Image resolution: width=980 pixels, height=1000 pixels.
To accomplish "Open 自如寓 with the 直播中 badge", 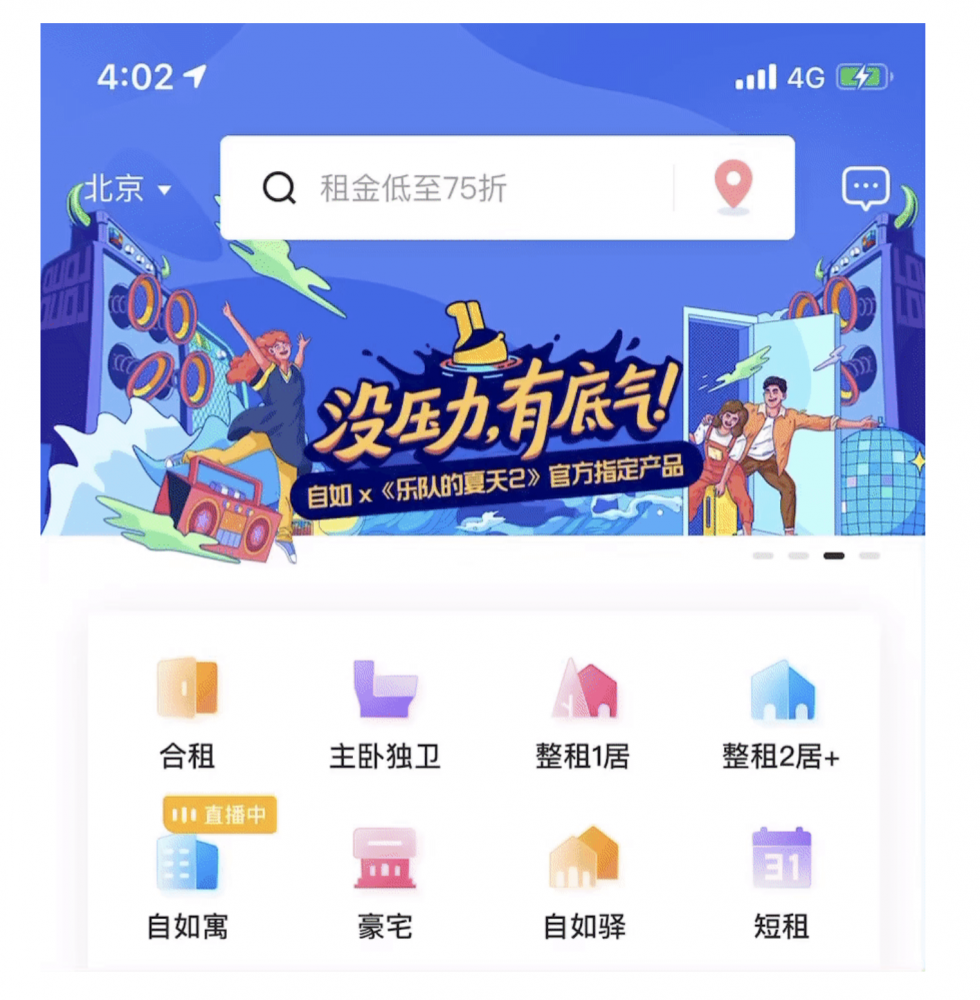I will (187, 880).
